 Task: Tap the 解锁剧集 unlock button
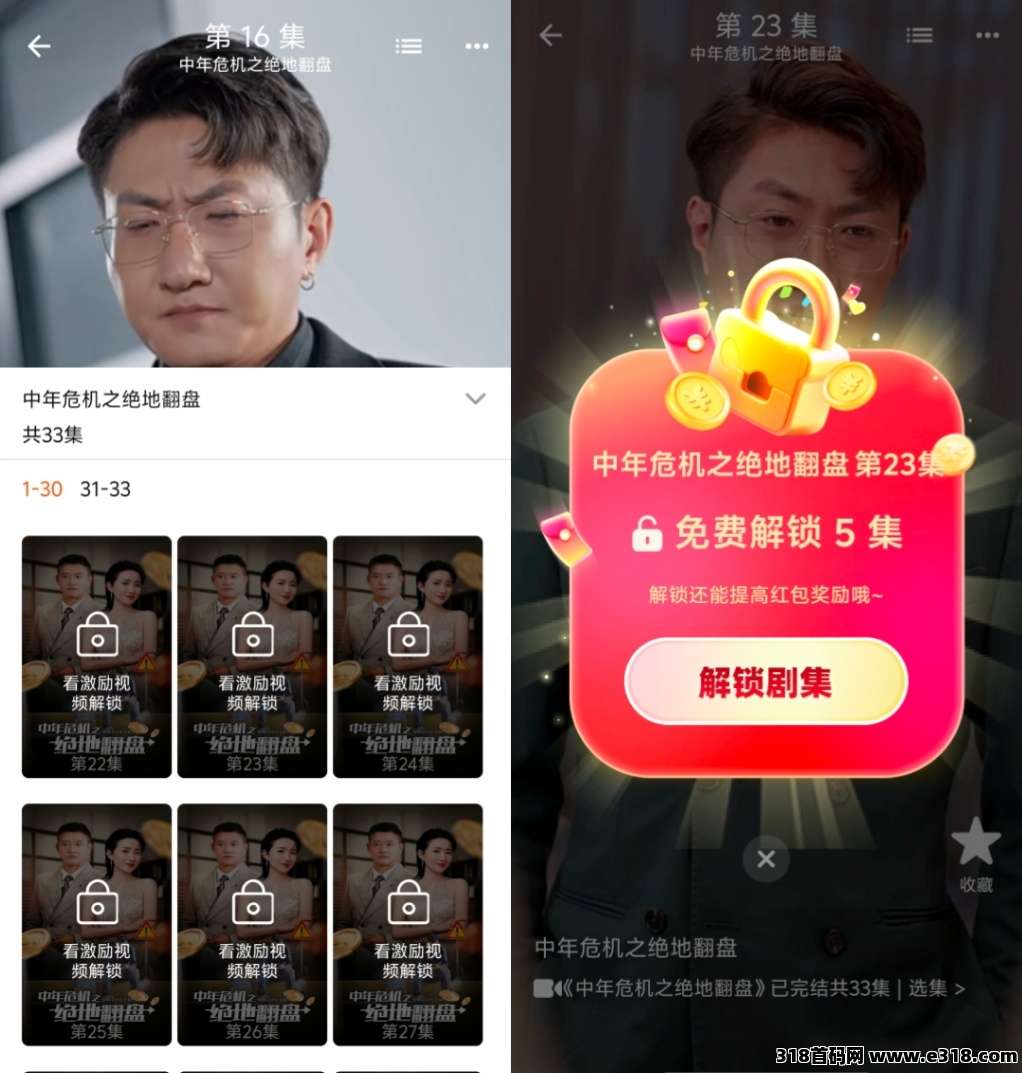[766, 682]
